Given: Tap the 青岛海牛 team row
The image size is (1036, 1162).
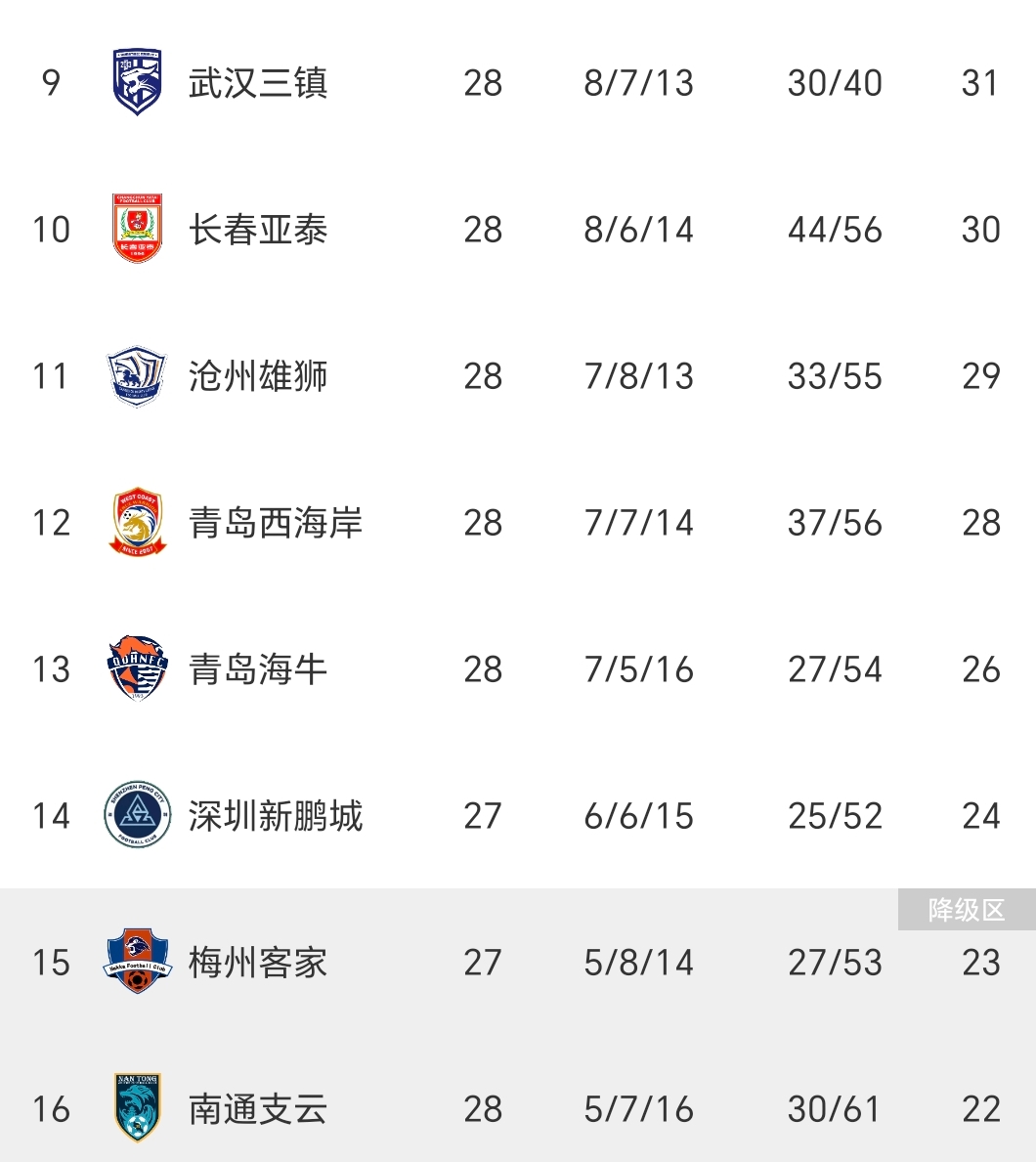Looking at the screenshot, I should coord(258,669).
